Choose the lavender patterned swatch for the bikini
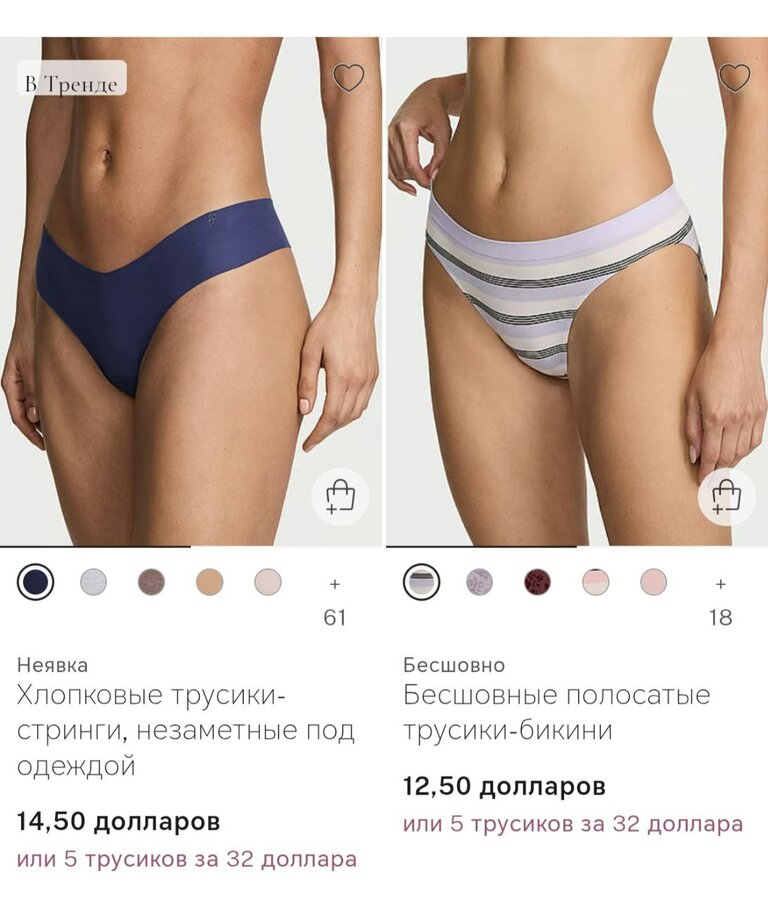The width and height of the screenshot is (768, 900). tap(479, 582)
